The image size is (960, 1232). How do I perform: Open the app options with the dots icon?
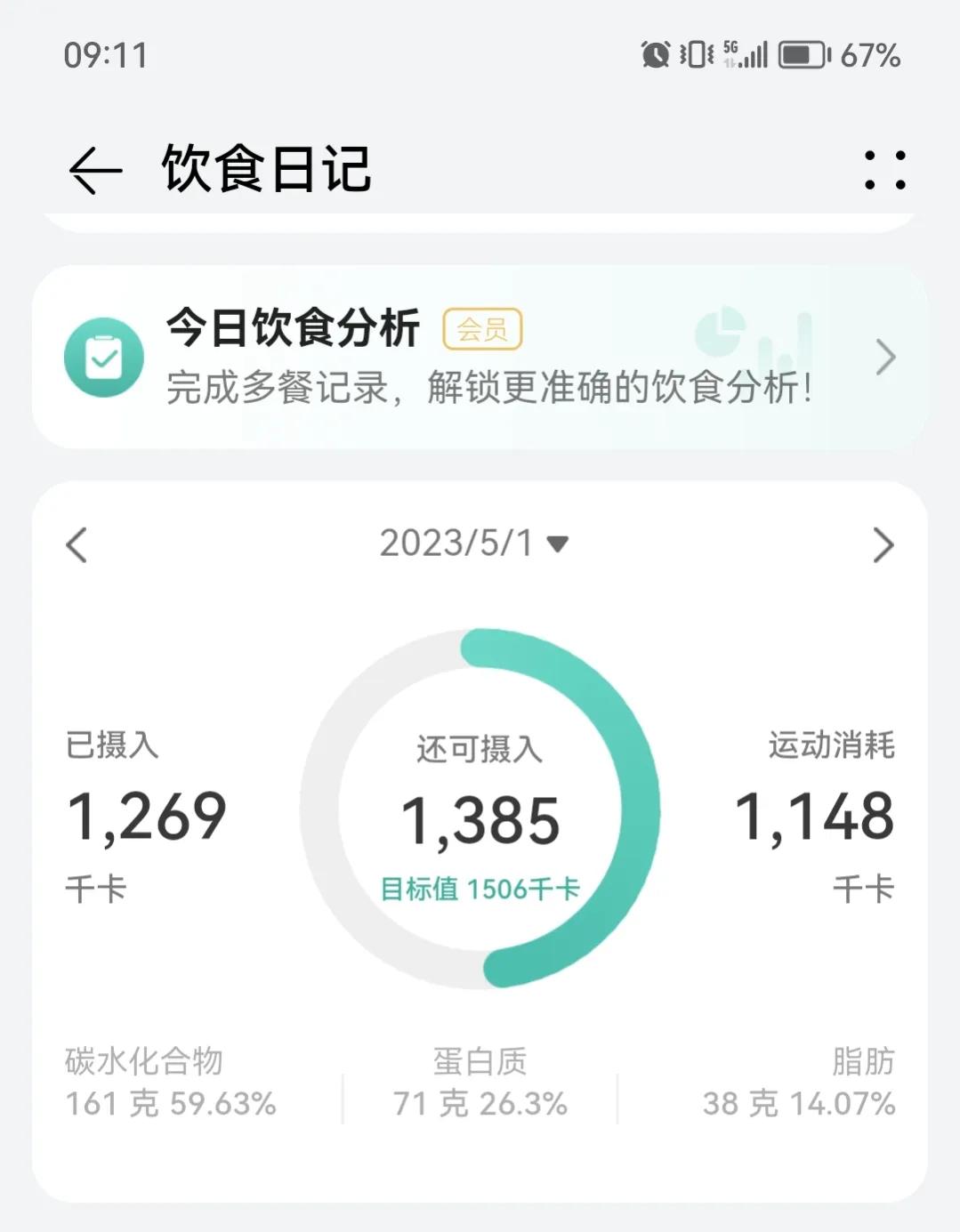883,169
